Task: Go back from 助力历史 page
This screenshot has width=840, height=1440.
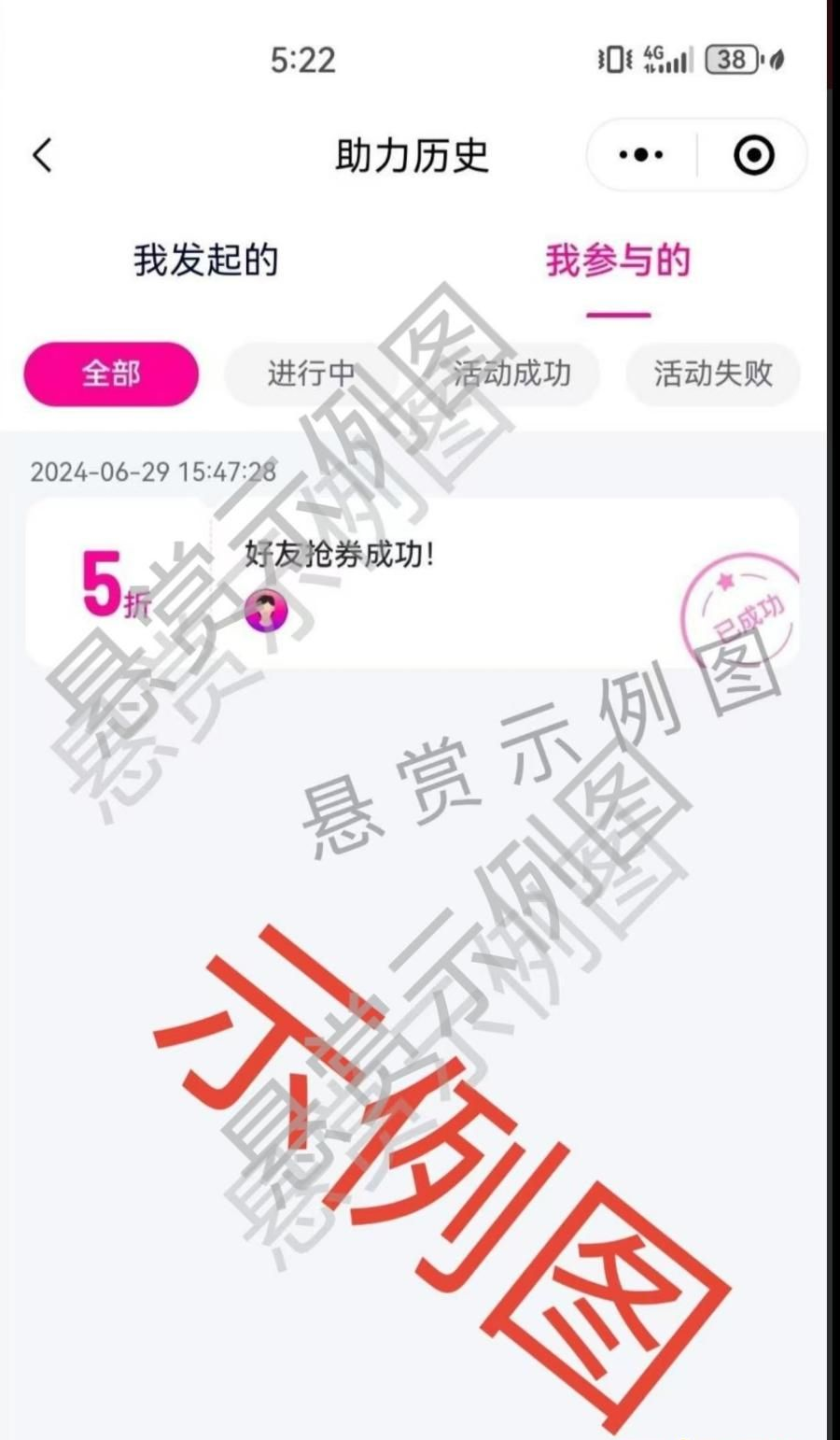Action: [43, 155]
